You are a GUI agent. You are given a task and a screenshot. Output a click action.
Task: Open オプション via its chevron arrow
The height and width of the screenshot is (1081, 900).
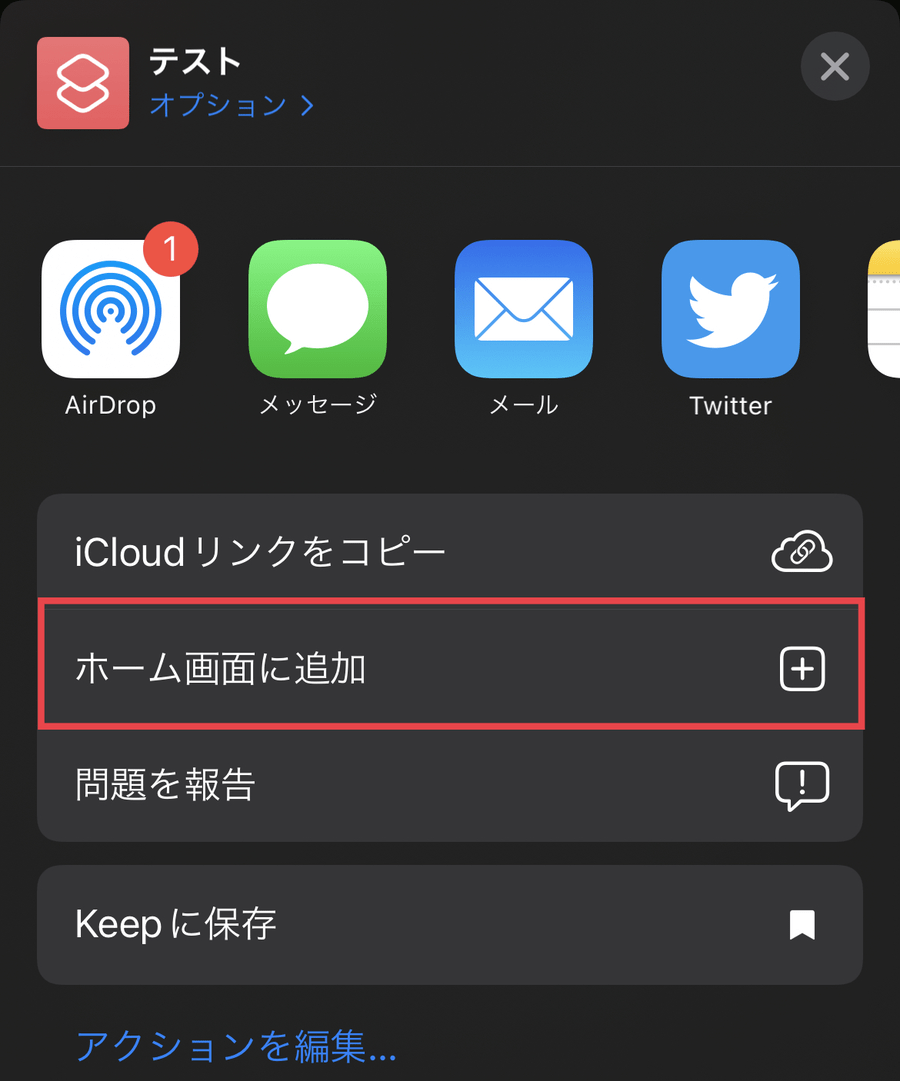[x=308, y=107]
